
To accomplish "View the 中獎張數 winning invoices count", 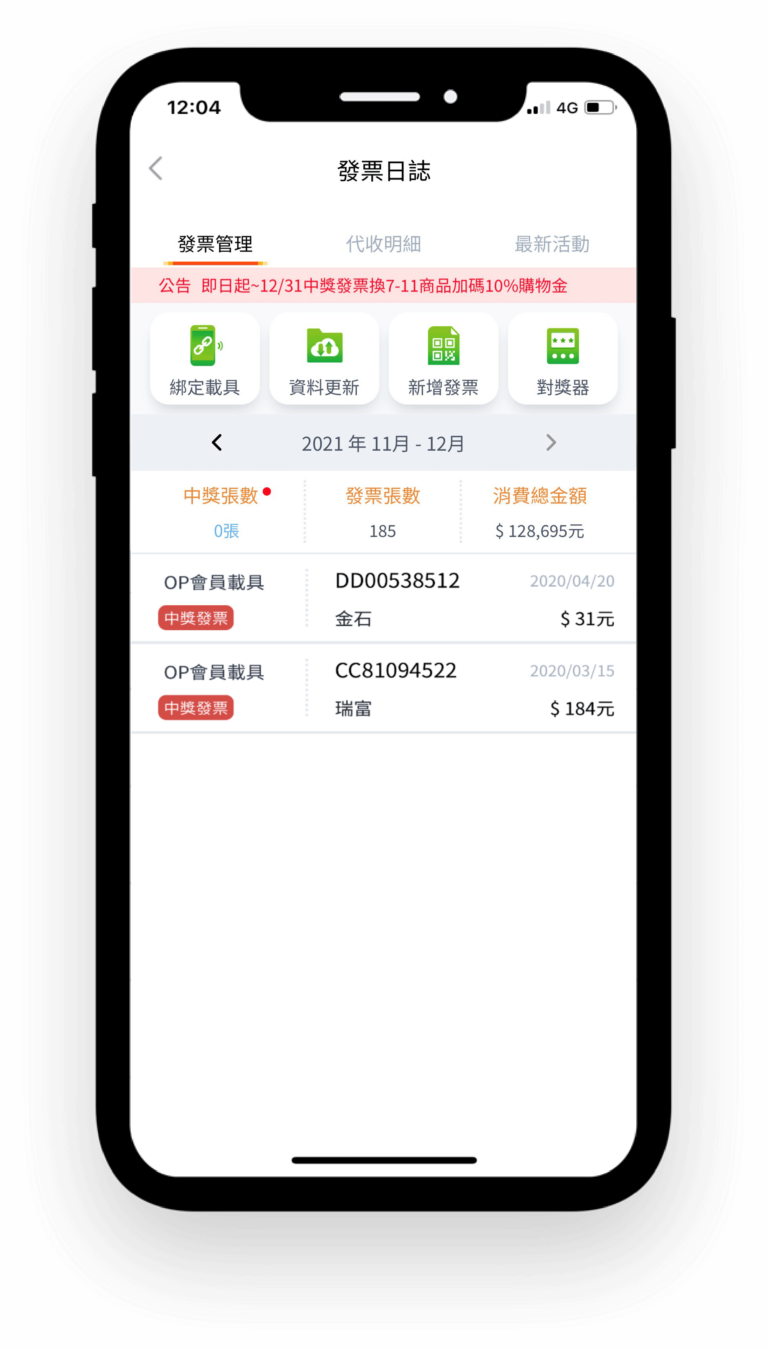I will point(226,513).
